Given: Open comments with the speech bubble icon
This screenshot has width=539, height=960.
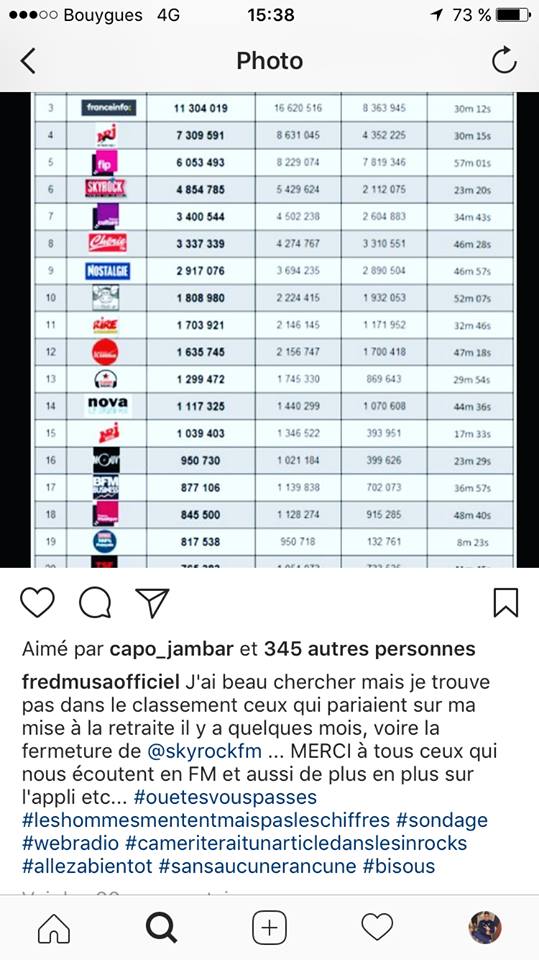Looking at the screenshot, I should point(95,602).
